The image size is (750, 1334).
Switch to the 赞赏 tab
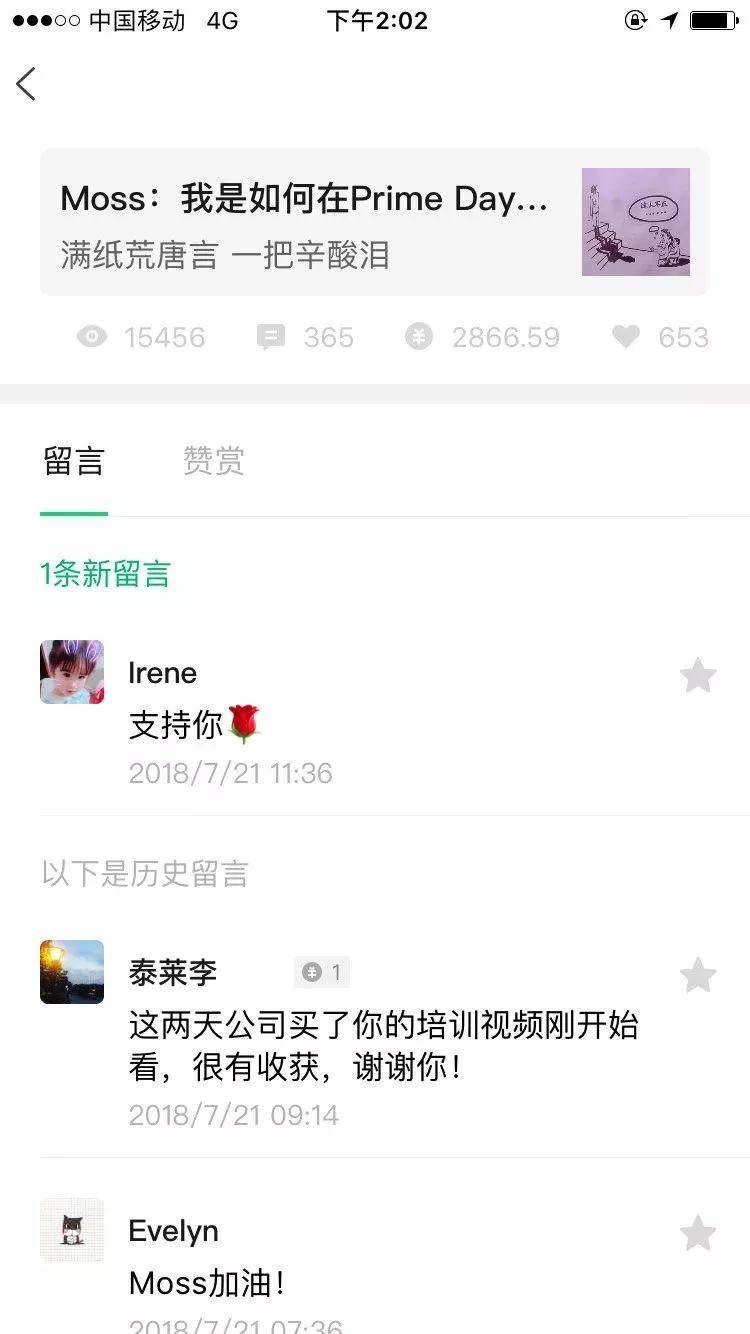click(213, 462)
